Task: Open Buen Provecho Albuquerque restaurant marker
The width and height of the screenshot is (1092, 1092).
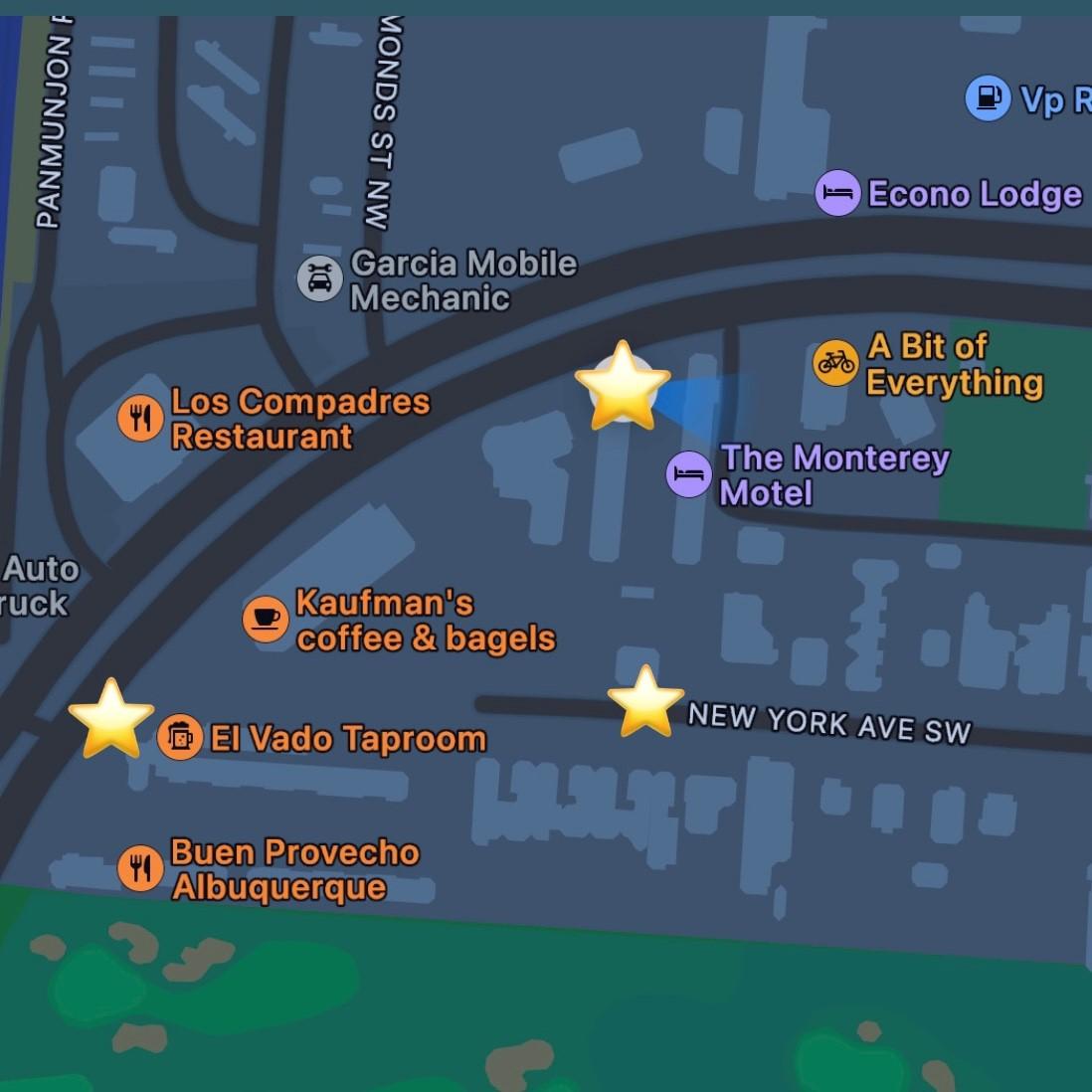Action: tap(140, 868)
